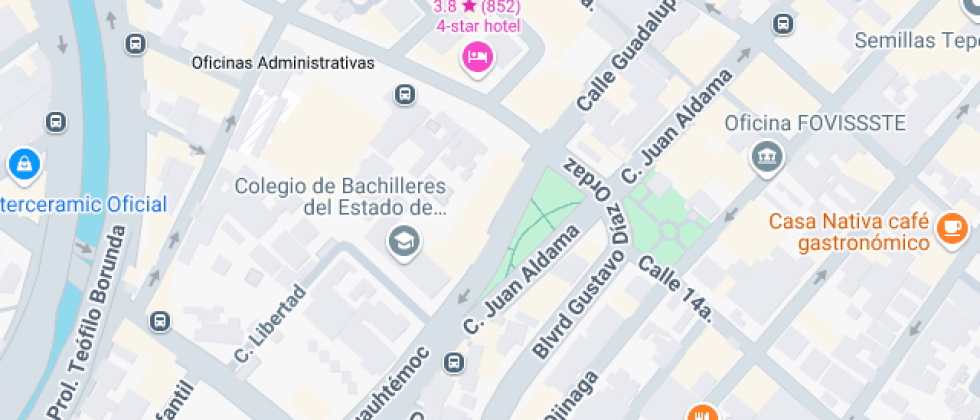Open the 4-star hotel pink pin
This screenshot has width=980, height=420.
(x=477, y=56)
